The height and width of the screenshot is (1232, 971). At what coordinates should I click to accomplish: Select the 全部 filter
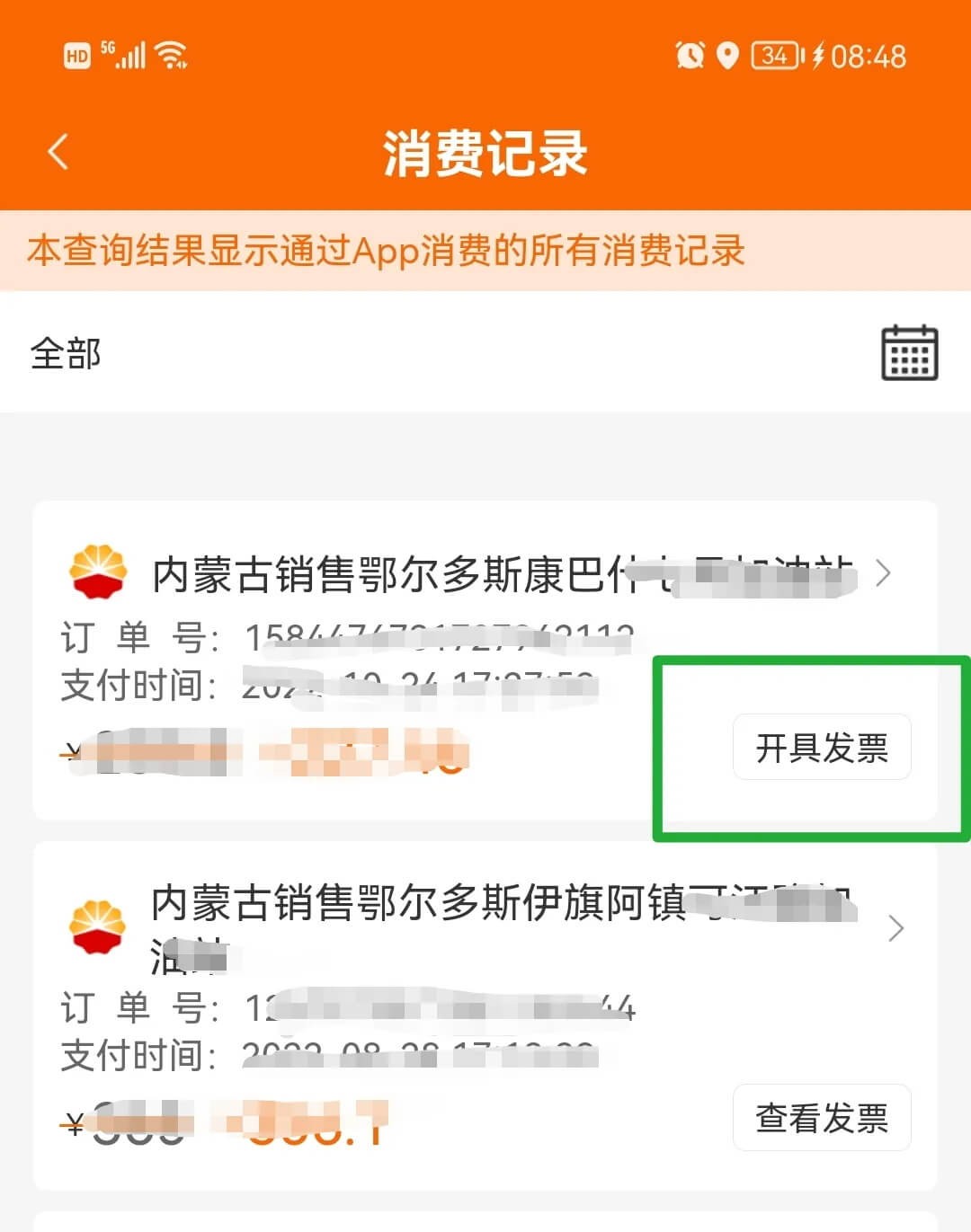pos(66,353)
